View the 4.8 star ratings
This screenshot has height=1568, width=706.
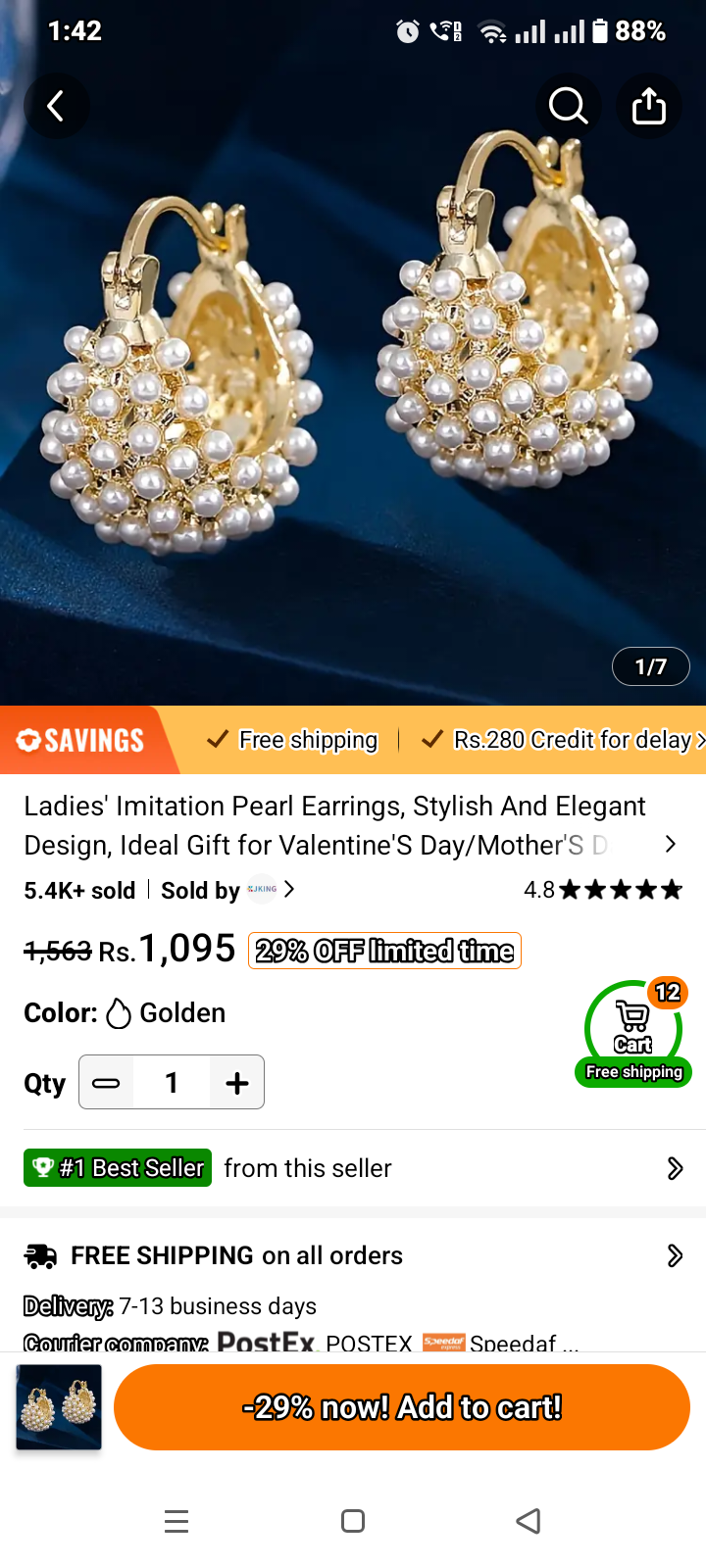pos(603,890)
